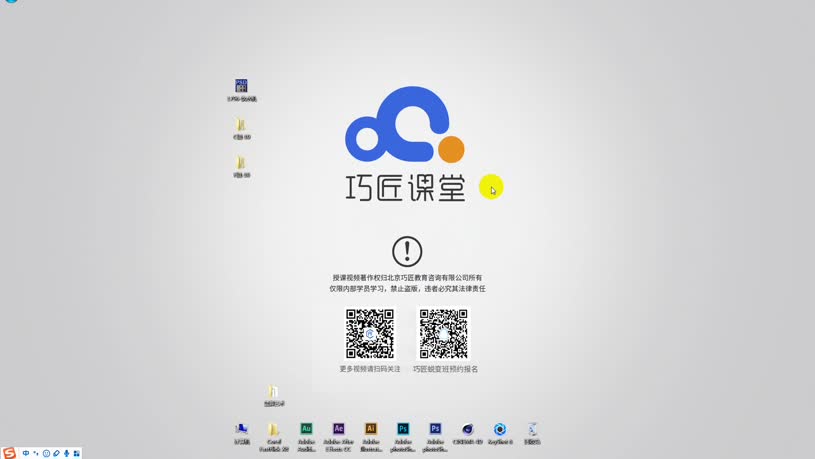
Task: Tap the Sogou input method logo
Action: tap(9, 453)
